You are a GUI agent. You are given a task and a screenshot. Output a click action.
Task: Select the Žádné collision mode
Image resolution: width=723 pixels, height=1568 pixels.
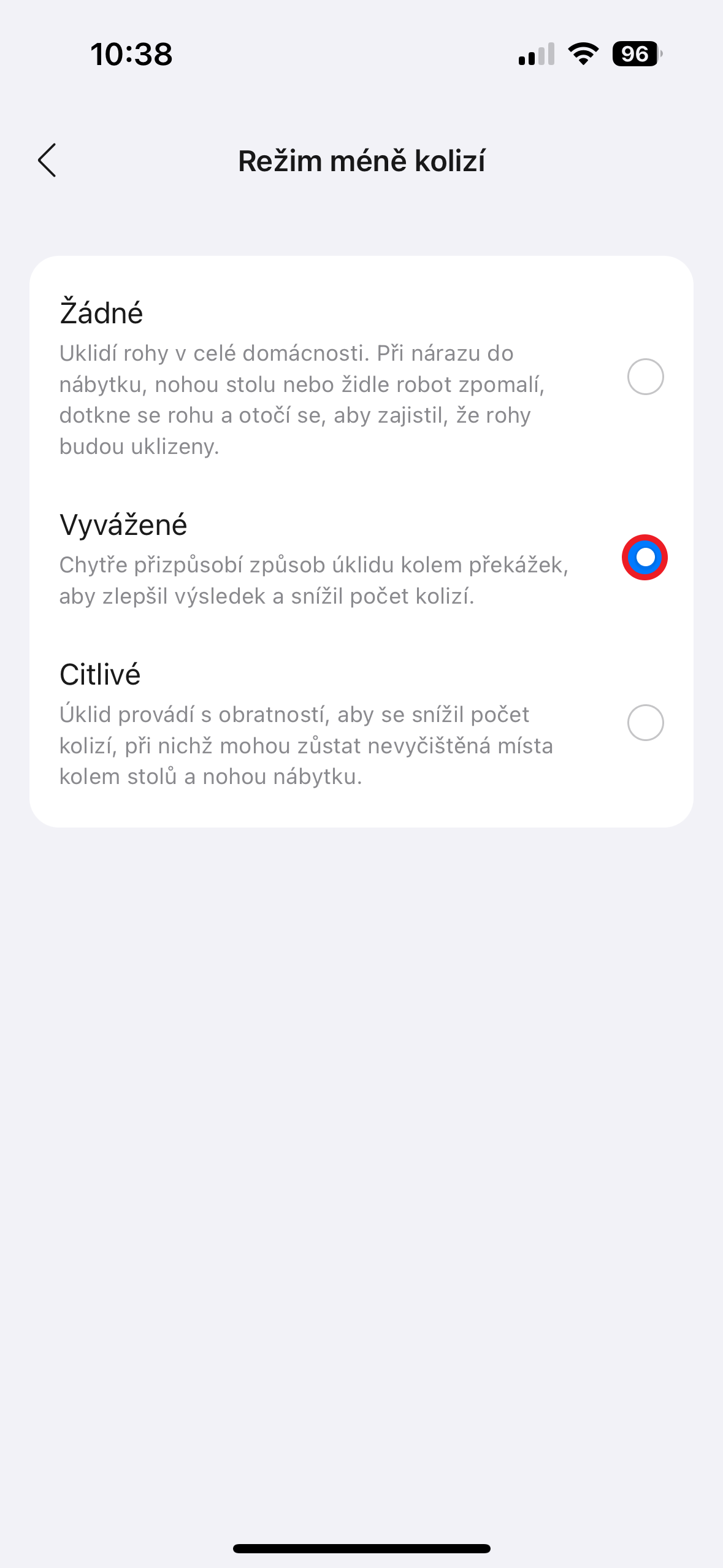click(x=645, y=377)
